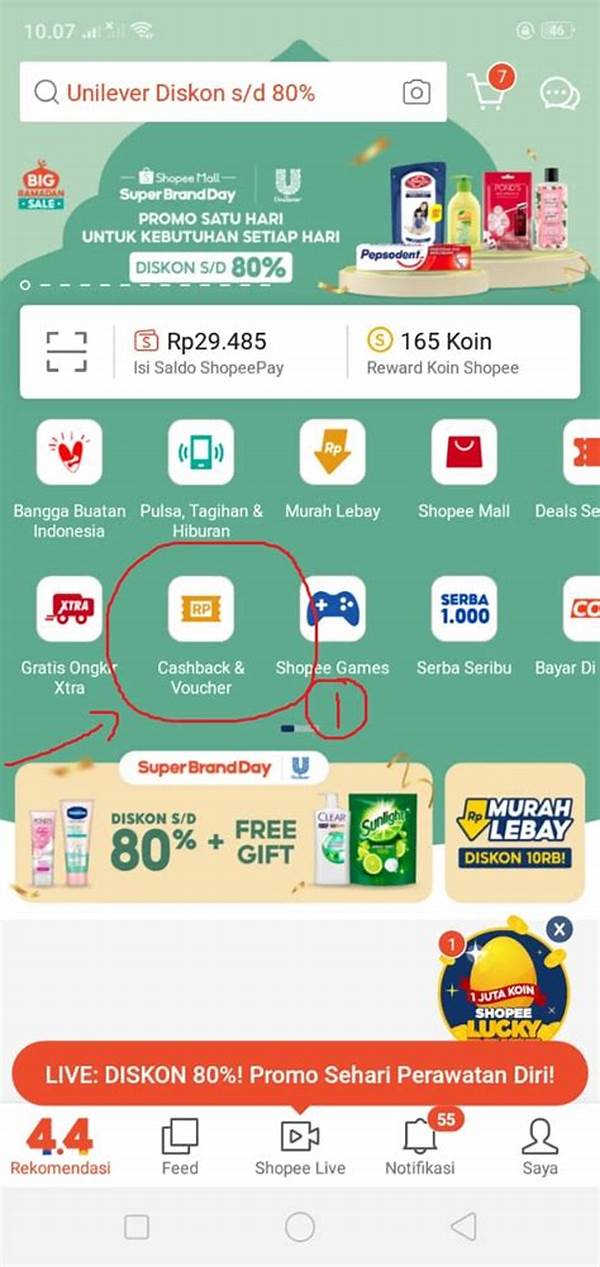Tap the camera image search icon
The width and height of the screenshot is (600, 1267).
[x=416, y=93]
